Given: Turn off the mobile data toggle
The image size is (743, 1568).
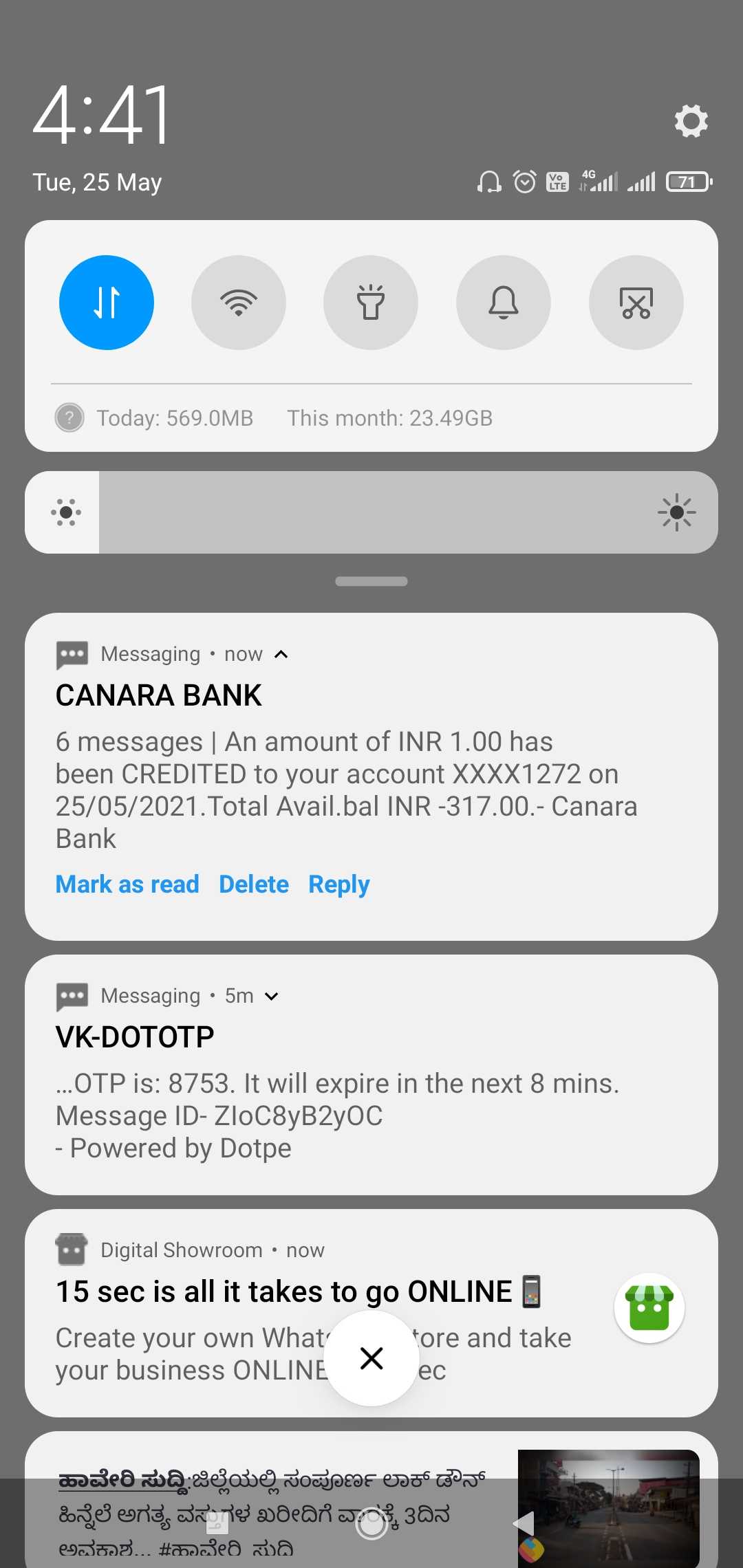Looking at the screenshot, I should point(107,303).
